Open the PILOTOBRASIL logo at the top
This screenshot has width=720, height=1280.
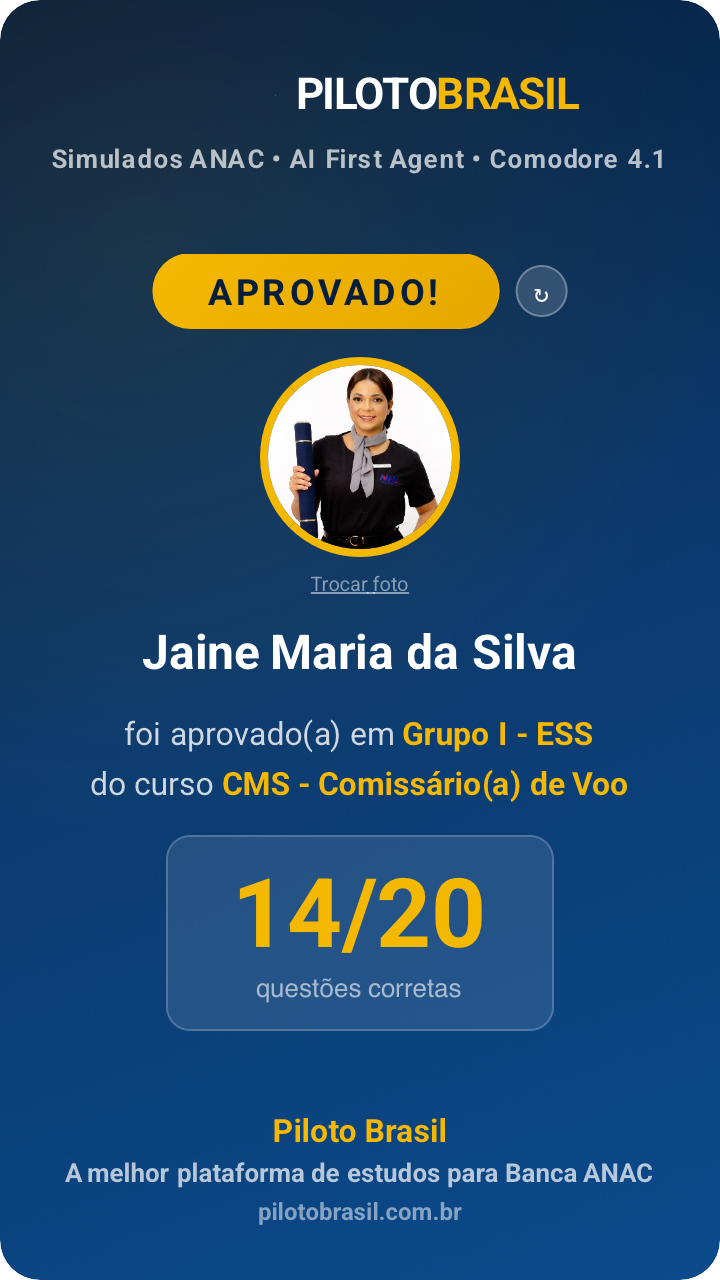click(x=438, y=97)
